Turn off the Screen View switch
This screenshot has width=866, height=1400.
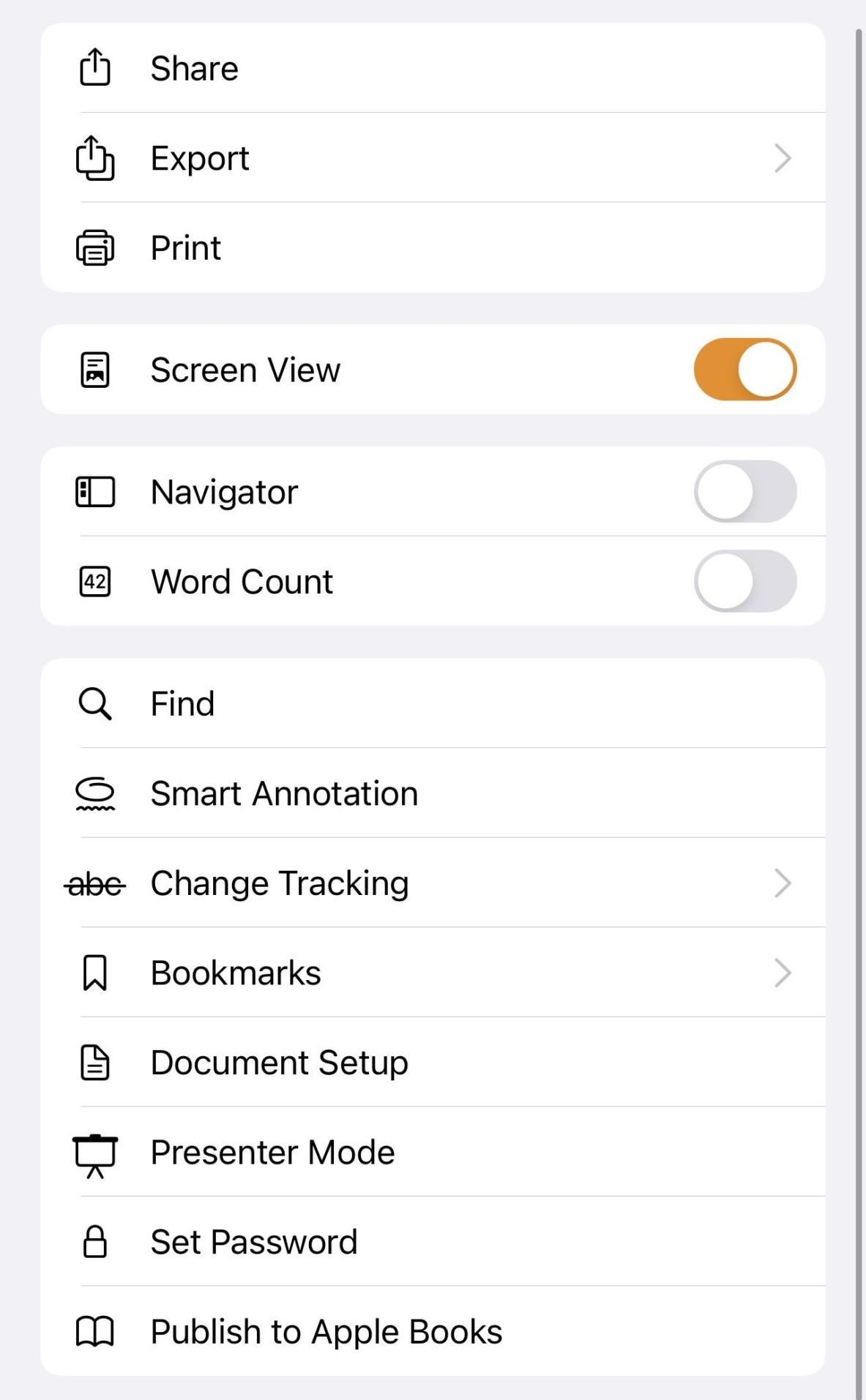click(x=744, y=370)
